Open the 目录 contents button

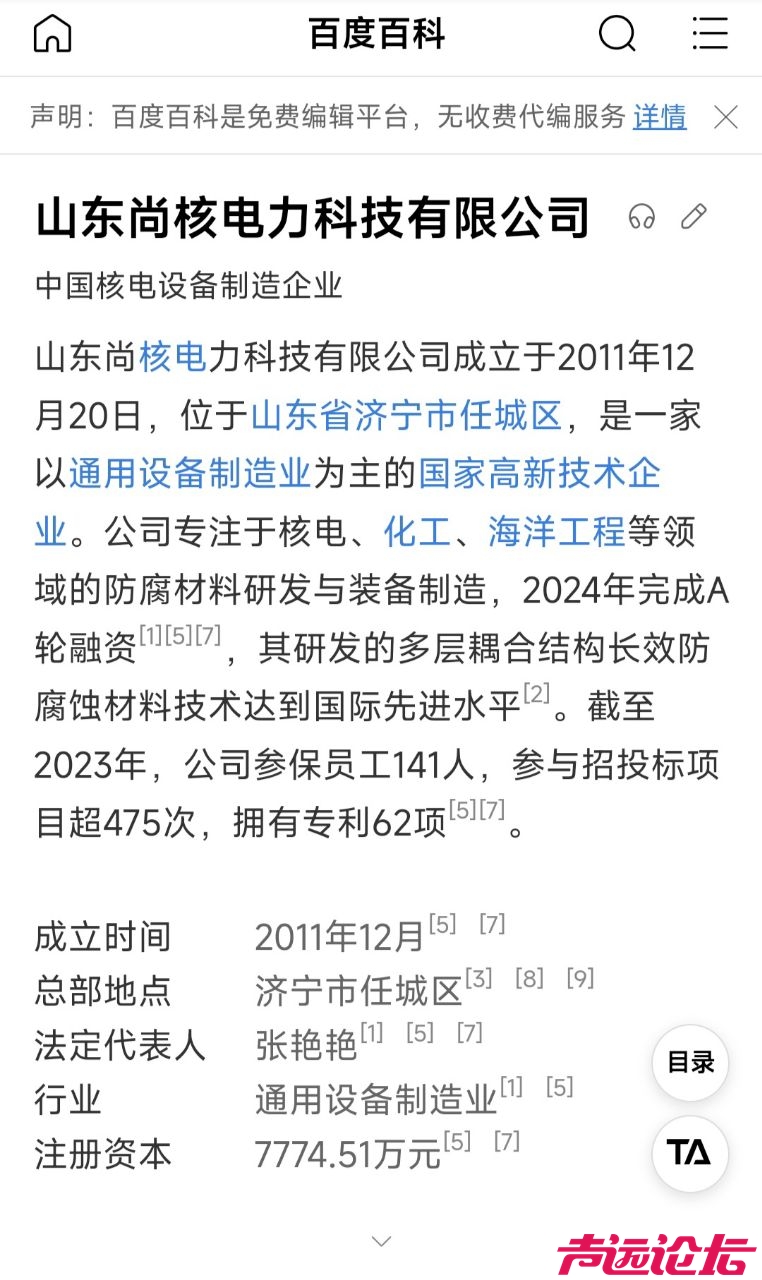[690, 1063]
